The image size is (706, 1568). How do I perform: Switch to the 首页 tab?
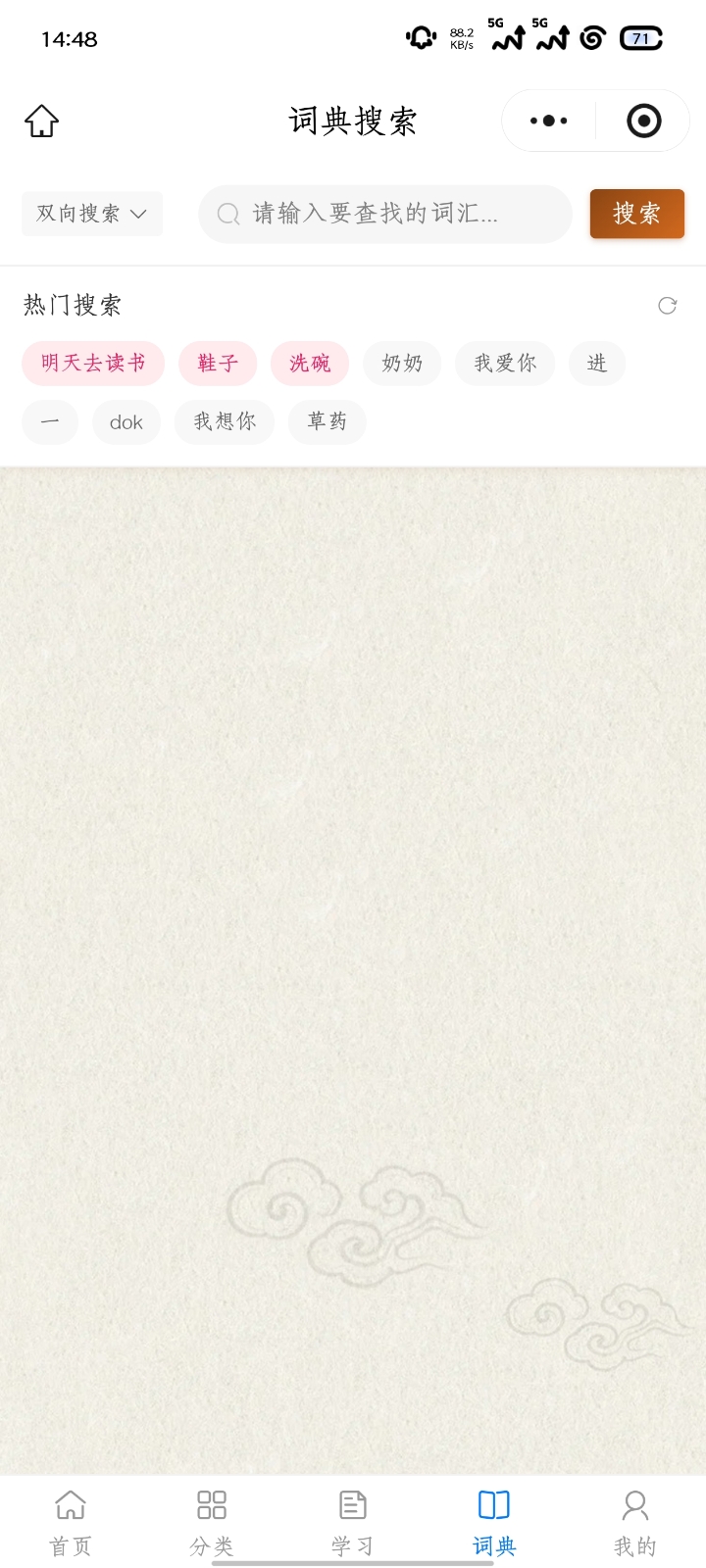71,1523
